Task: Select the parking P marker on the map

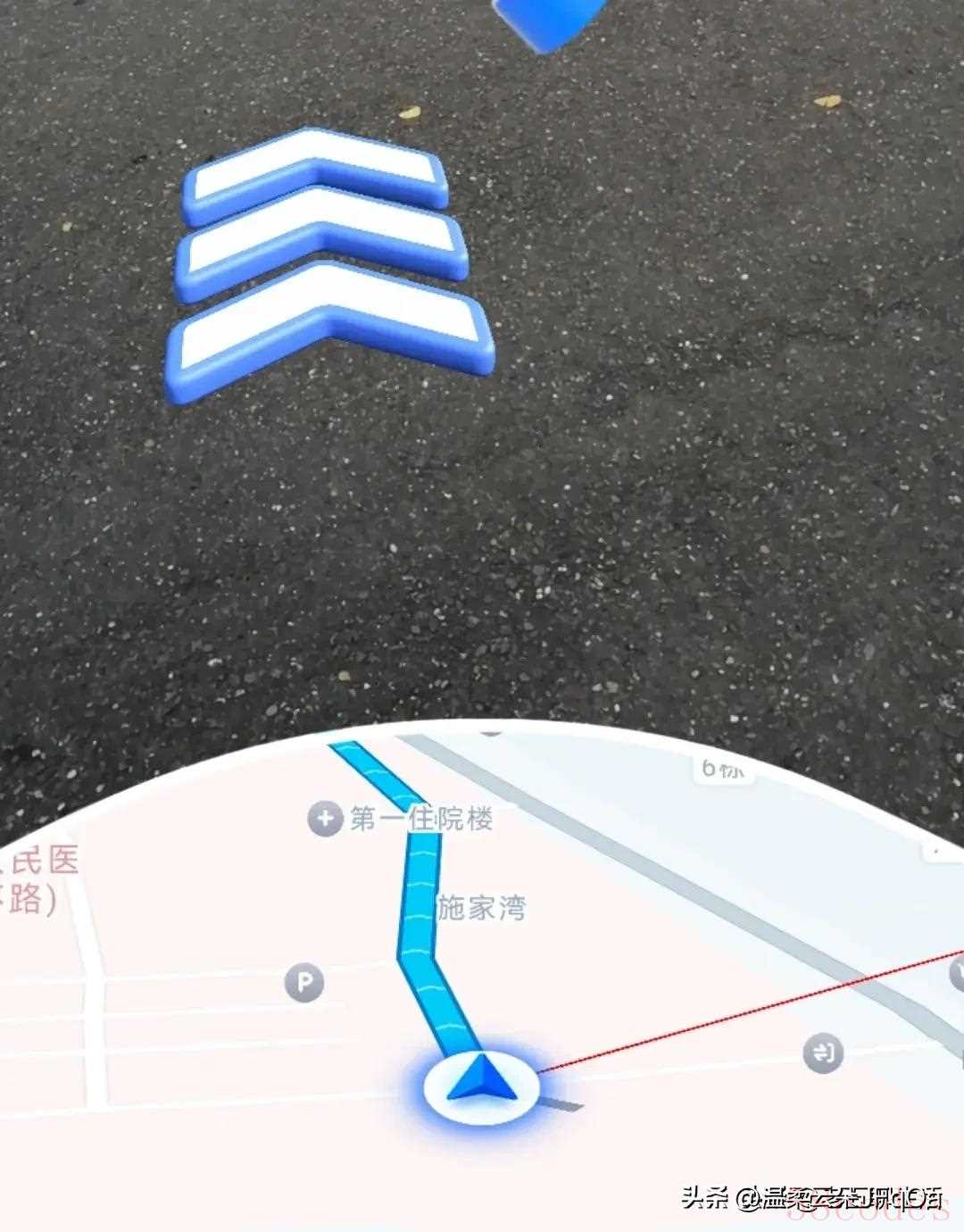Action: (304, 983)
